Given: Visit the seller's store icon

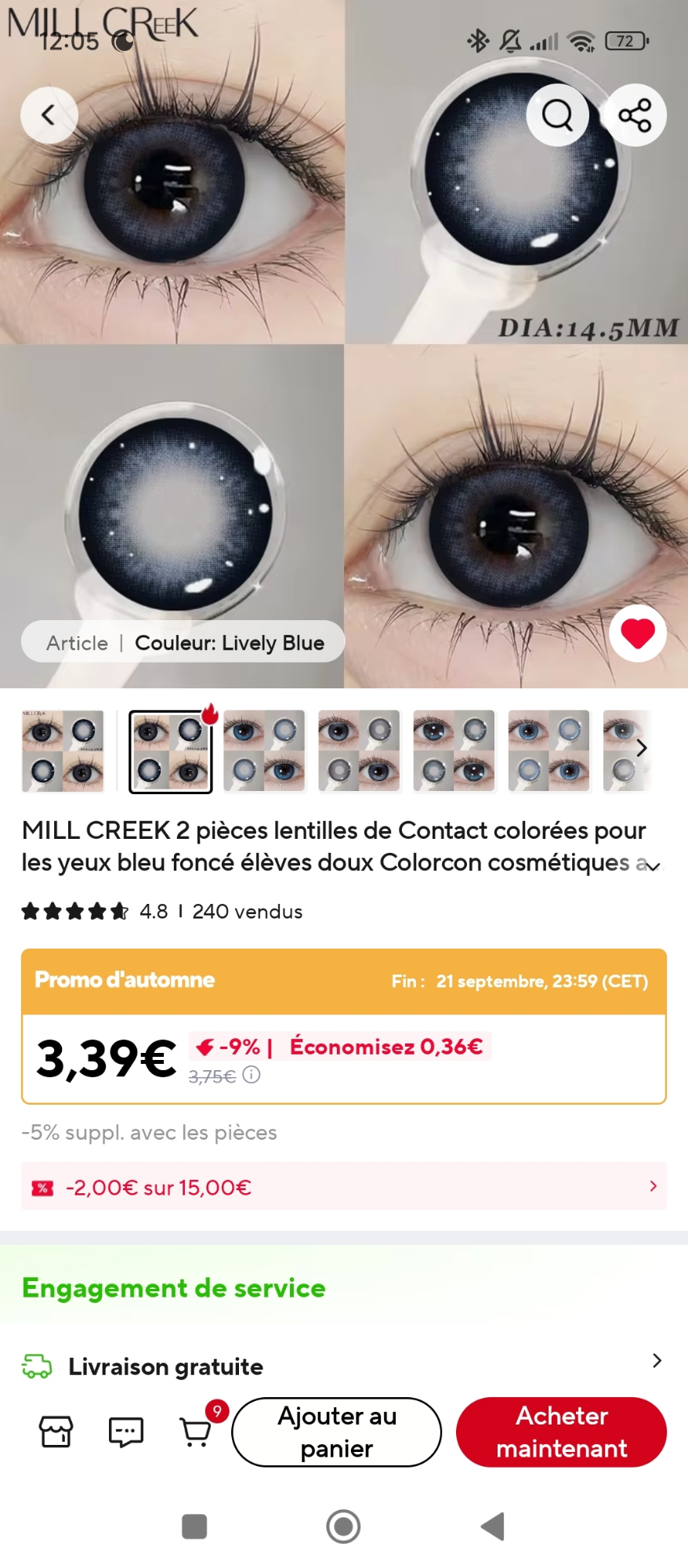Looking at the screenshot, I should (56, 1432).
